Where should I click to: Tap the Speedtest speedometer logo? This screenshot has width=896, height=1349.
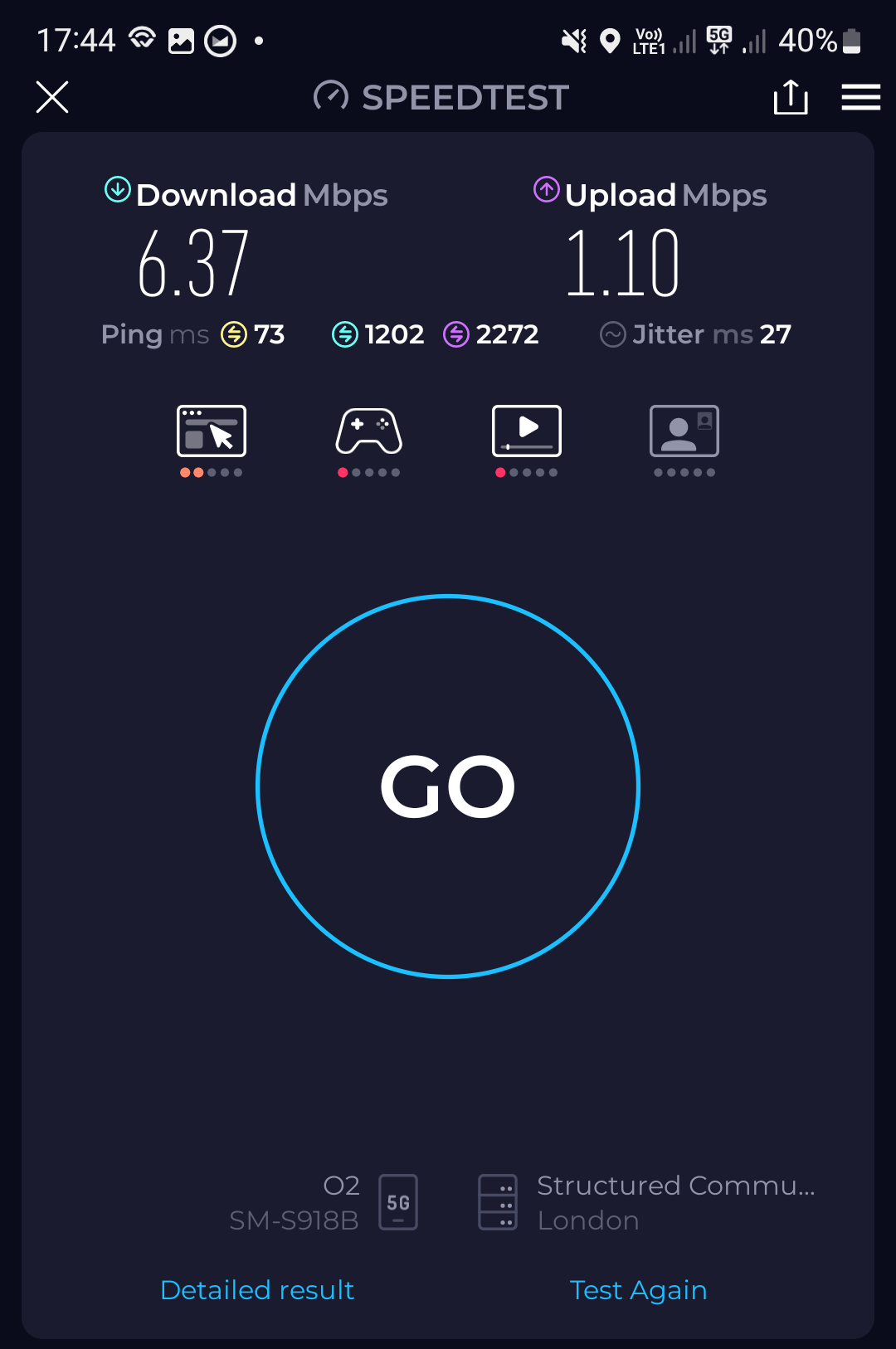(330, 96)
